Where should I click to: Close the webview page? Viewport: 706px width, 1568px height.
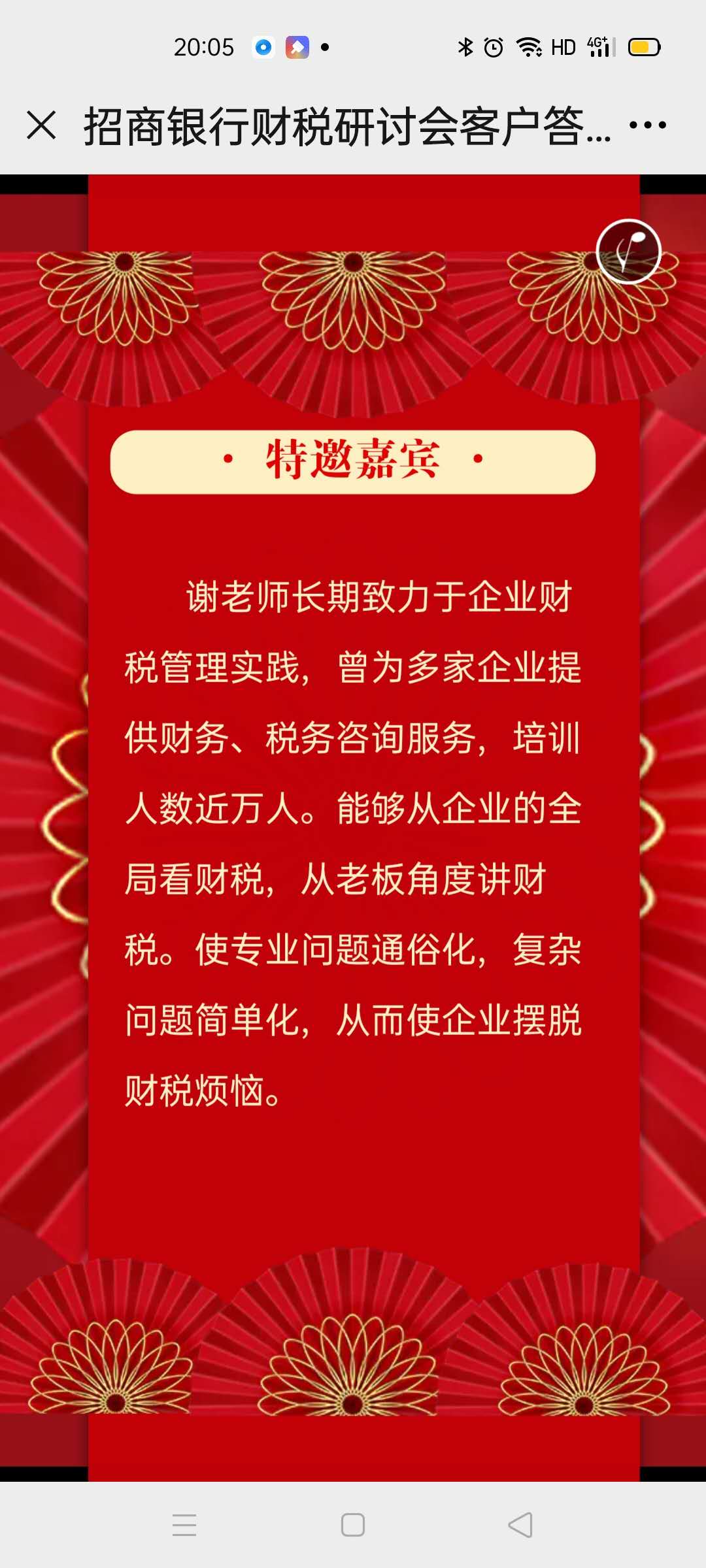tap(41, 125)
